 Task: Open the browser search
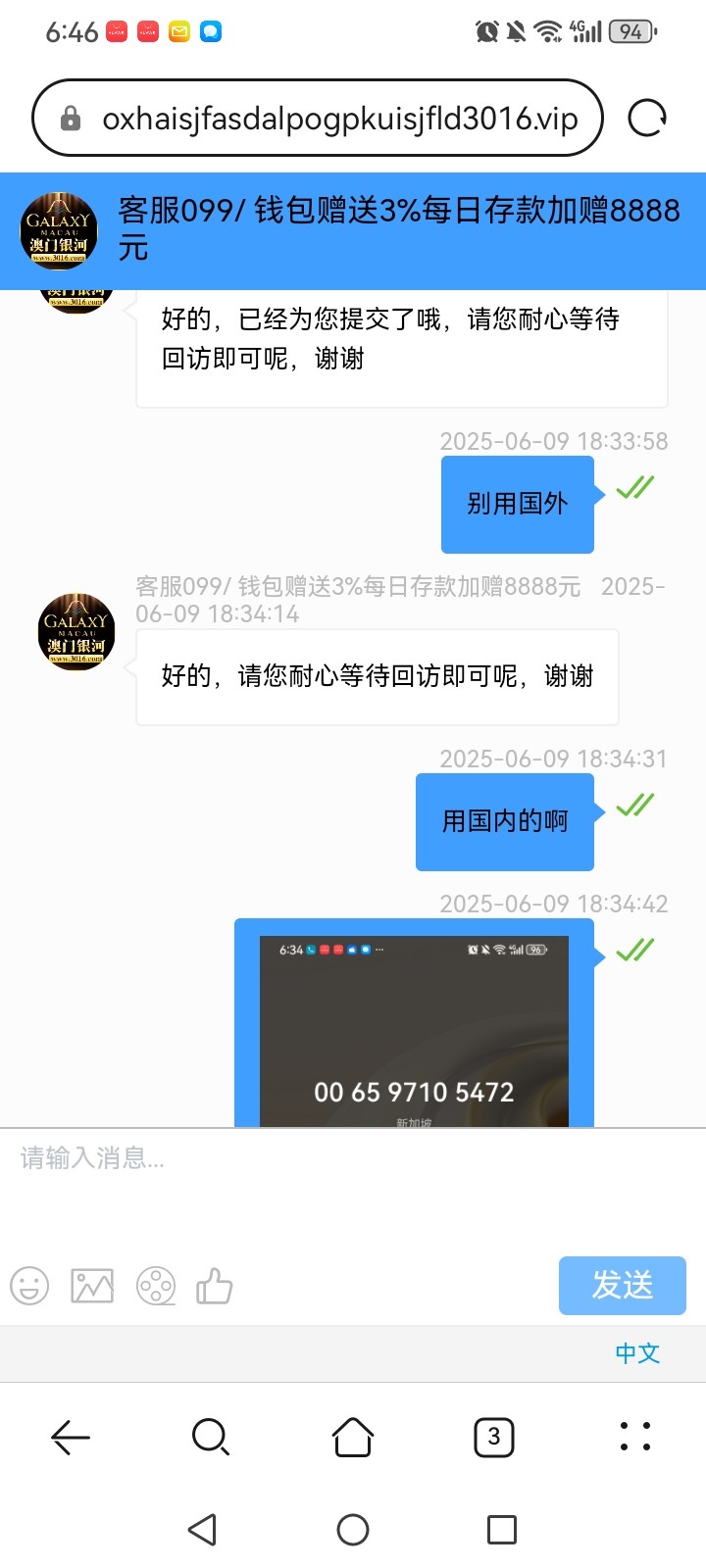pyautogui.click(x=211, y=1438)
